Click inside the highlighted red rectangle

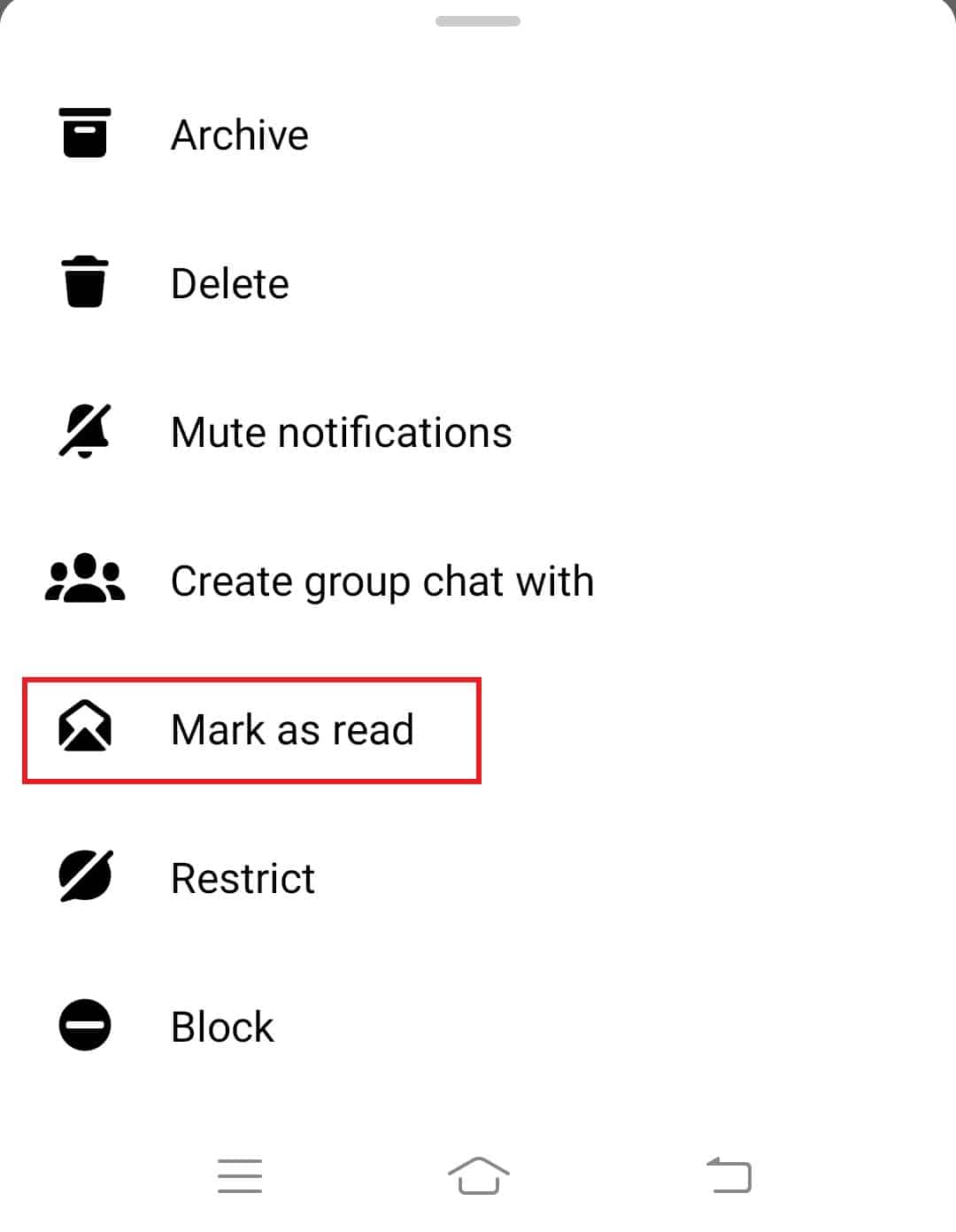[x=251, y=729]
